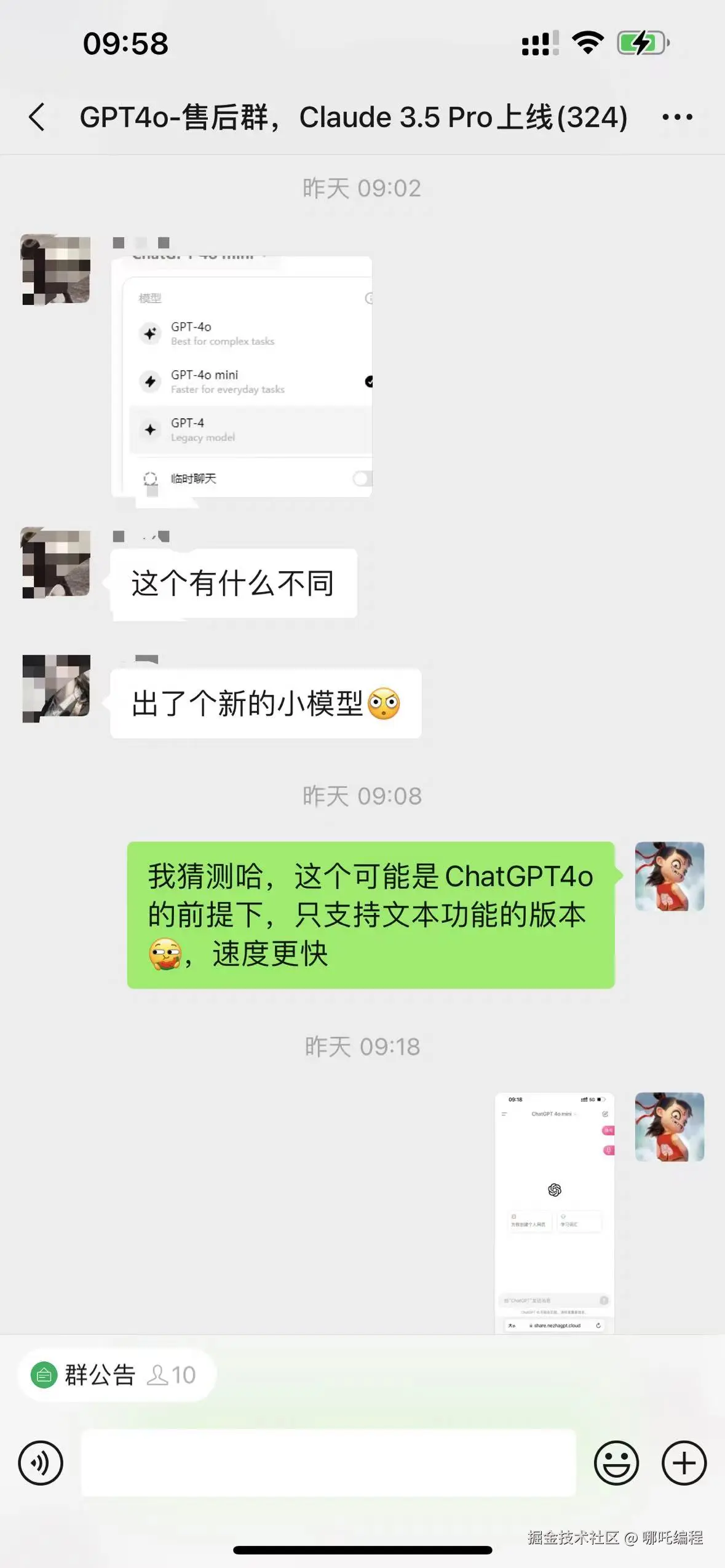View profile of sender asking 这个有什么不同
Image resolution: width=725 pixels, height=1568 pixels.
[56, 562]
